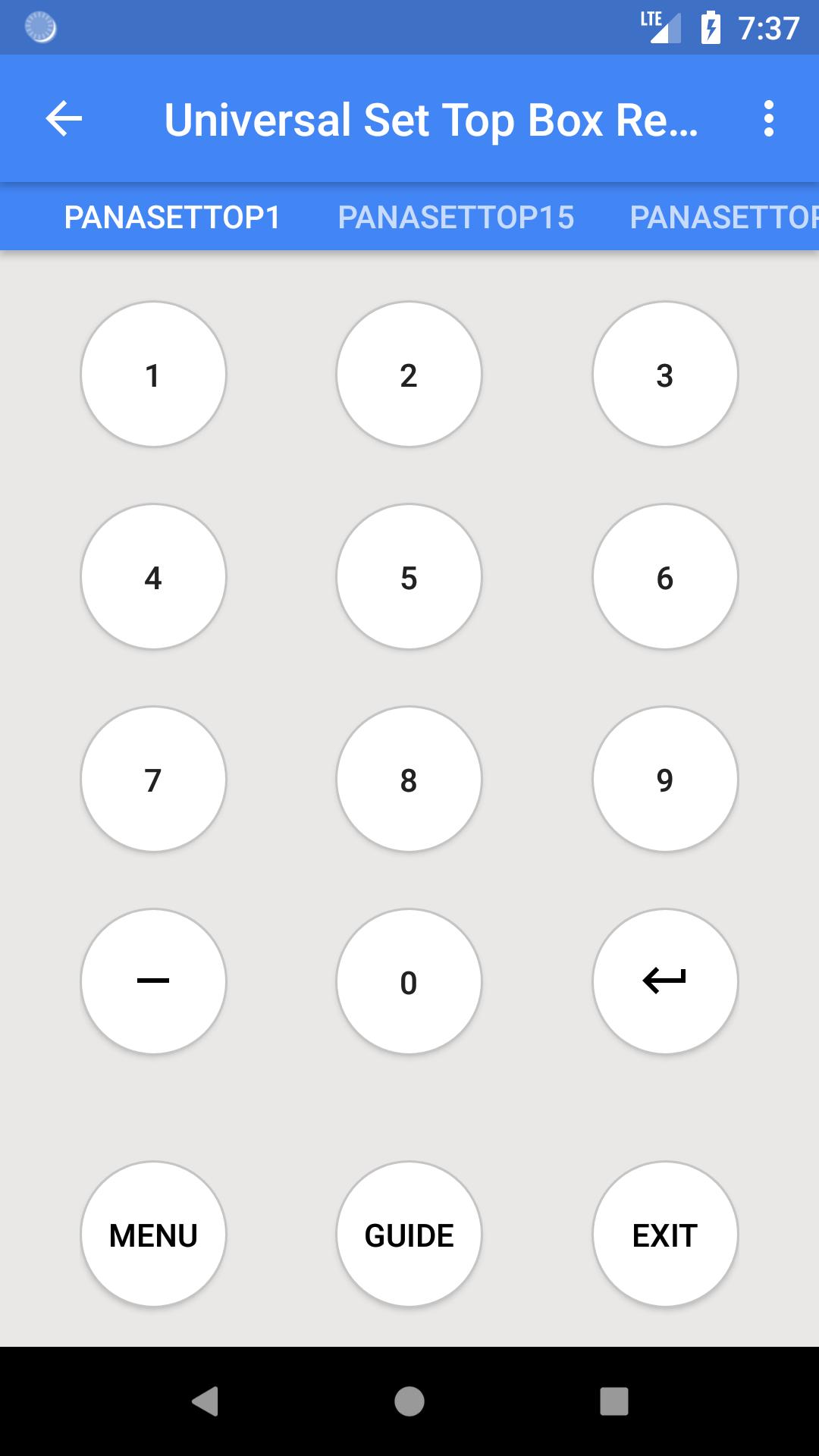Select the PANASETTOP1 tab
Image resolution: width=819 pixels, height=1456 pixels.
click(173, 218)
